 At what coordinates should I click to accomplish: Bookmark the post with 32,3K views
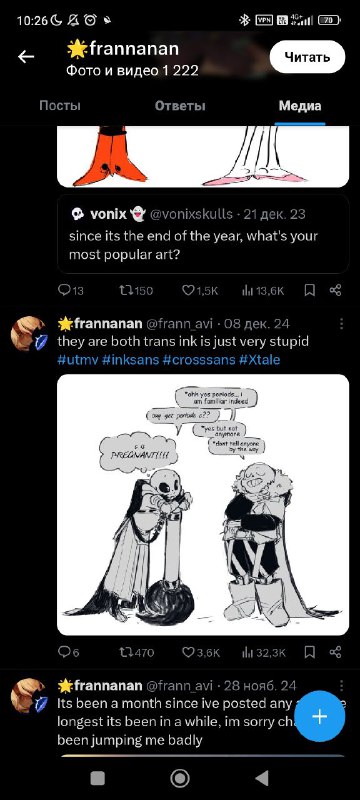coord(309,652)
